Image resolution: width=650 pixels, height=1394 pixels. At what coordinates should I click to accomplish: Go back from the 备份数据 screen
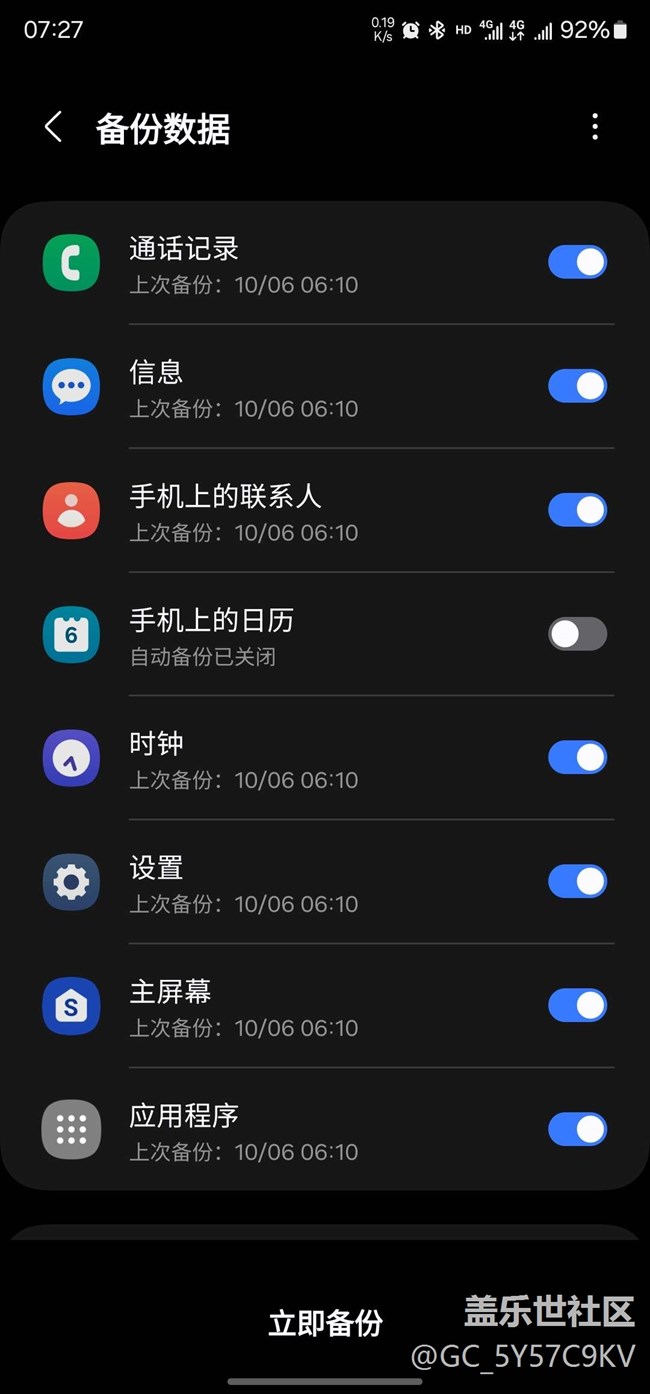click(x=54, y=127)
